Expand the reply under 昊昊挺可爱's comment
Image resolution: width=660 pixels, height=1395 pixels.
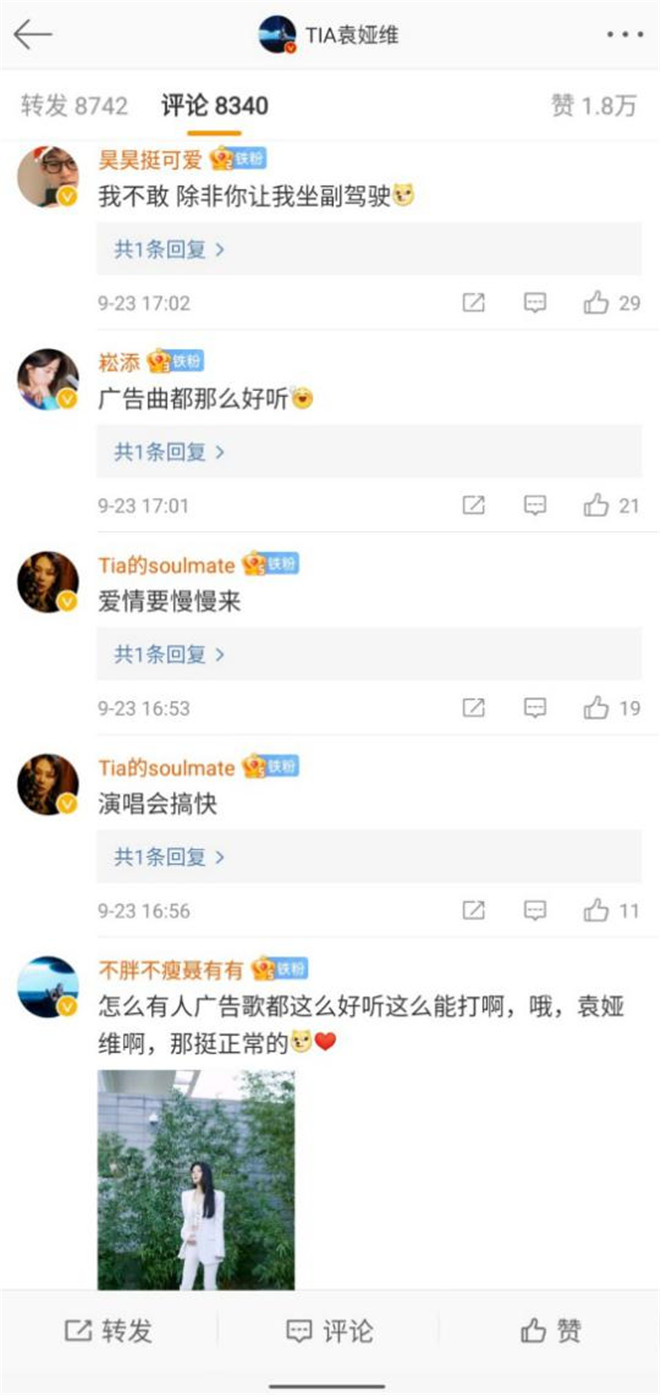coord(170,249)
